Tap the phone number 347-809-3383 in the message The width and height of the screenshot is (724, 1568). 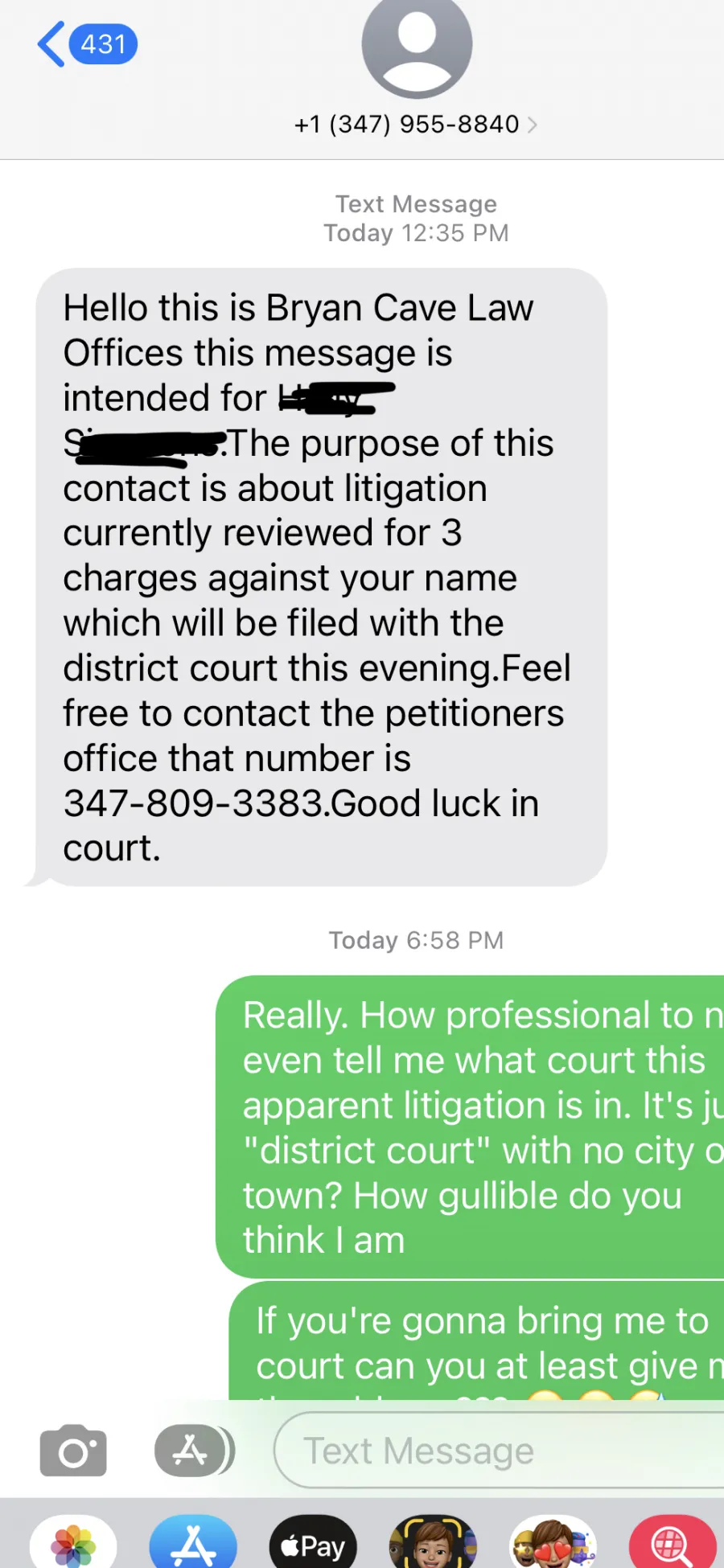coord(194,803)
